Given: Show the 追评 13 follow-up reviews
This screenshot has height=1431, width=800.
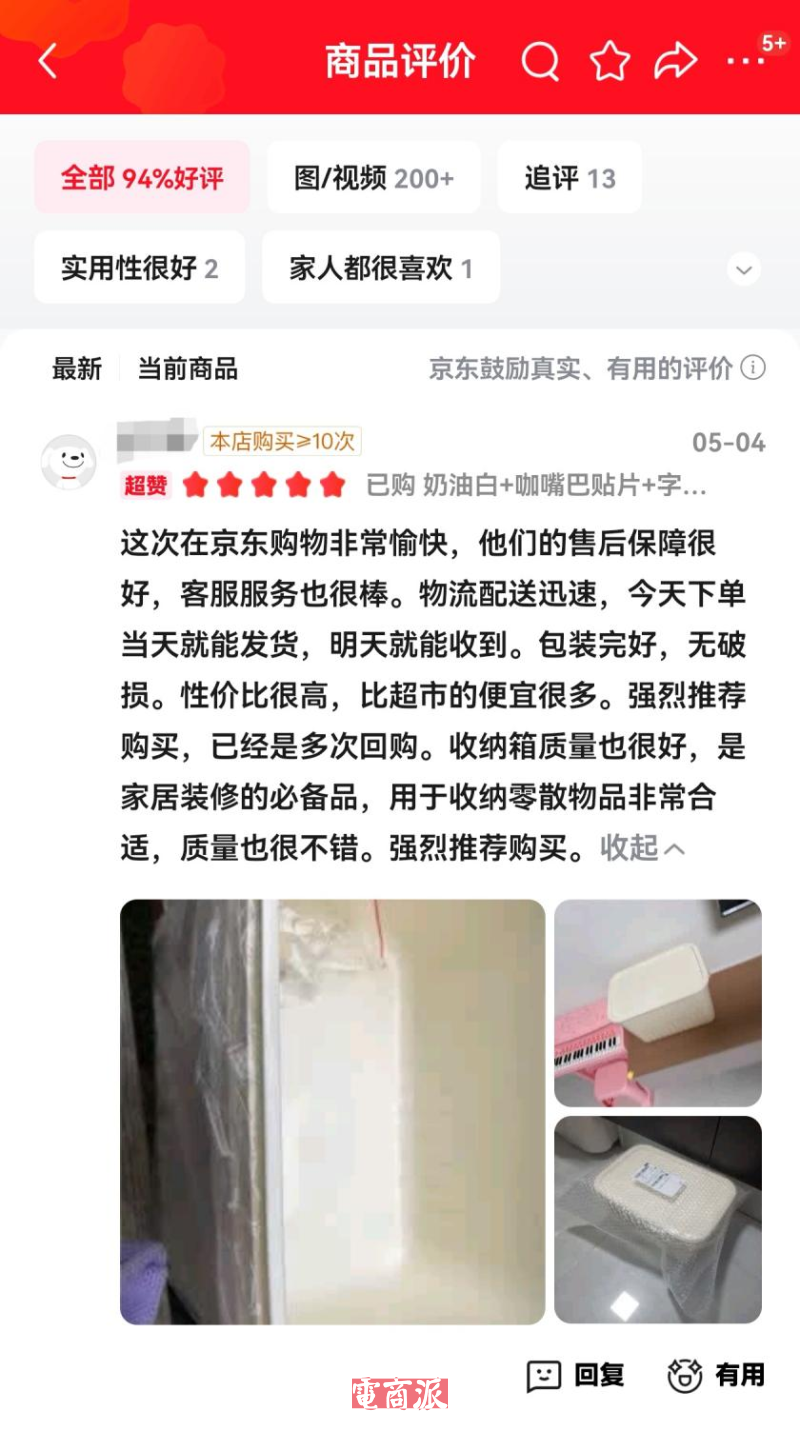Looking at the screenshot, I should [x=570, y=178].
